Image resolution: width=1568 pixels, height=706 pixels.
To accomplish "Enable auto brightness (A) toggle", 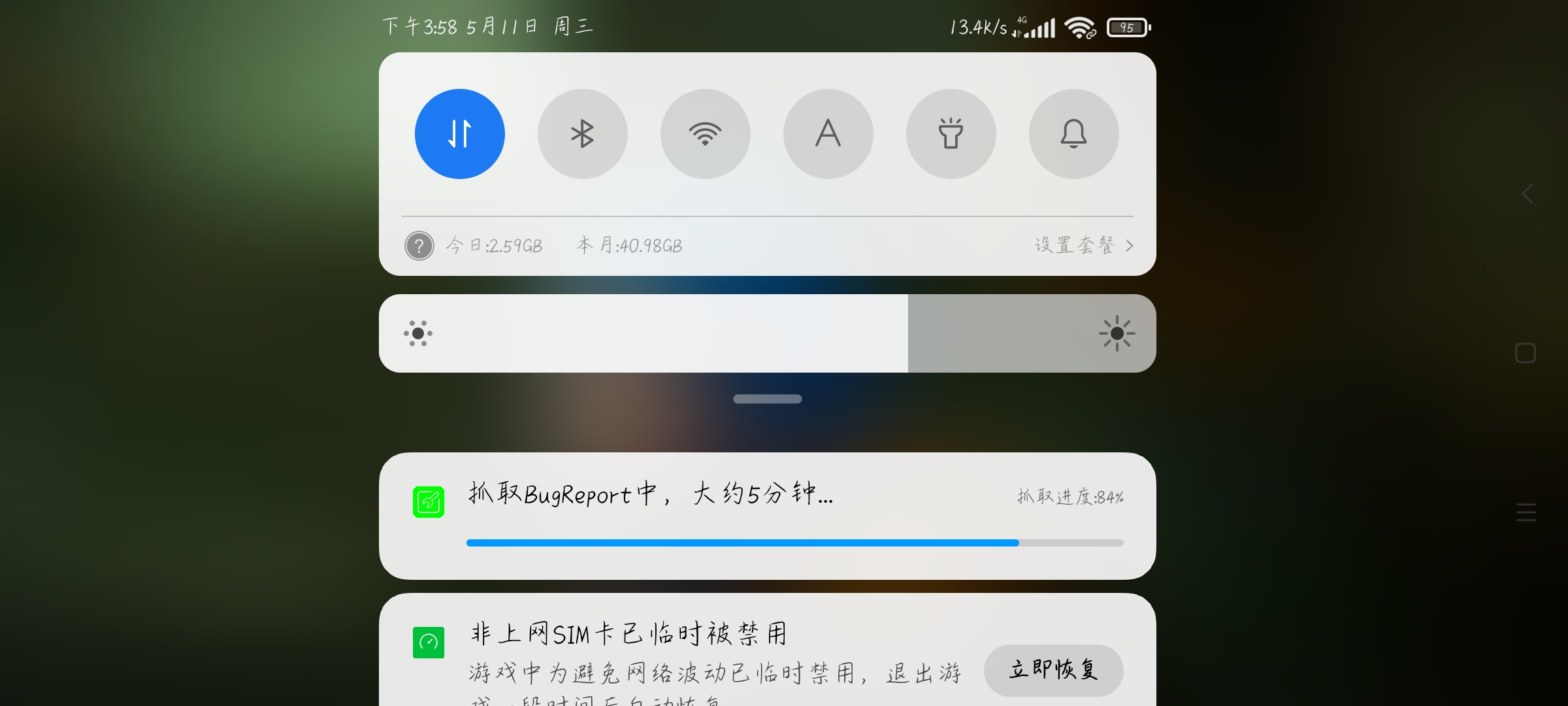I will tap(828, 134).
